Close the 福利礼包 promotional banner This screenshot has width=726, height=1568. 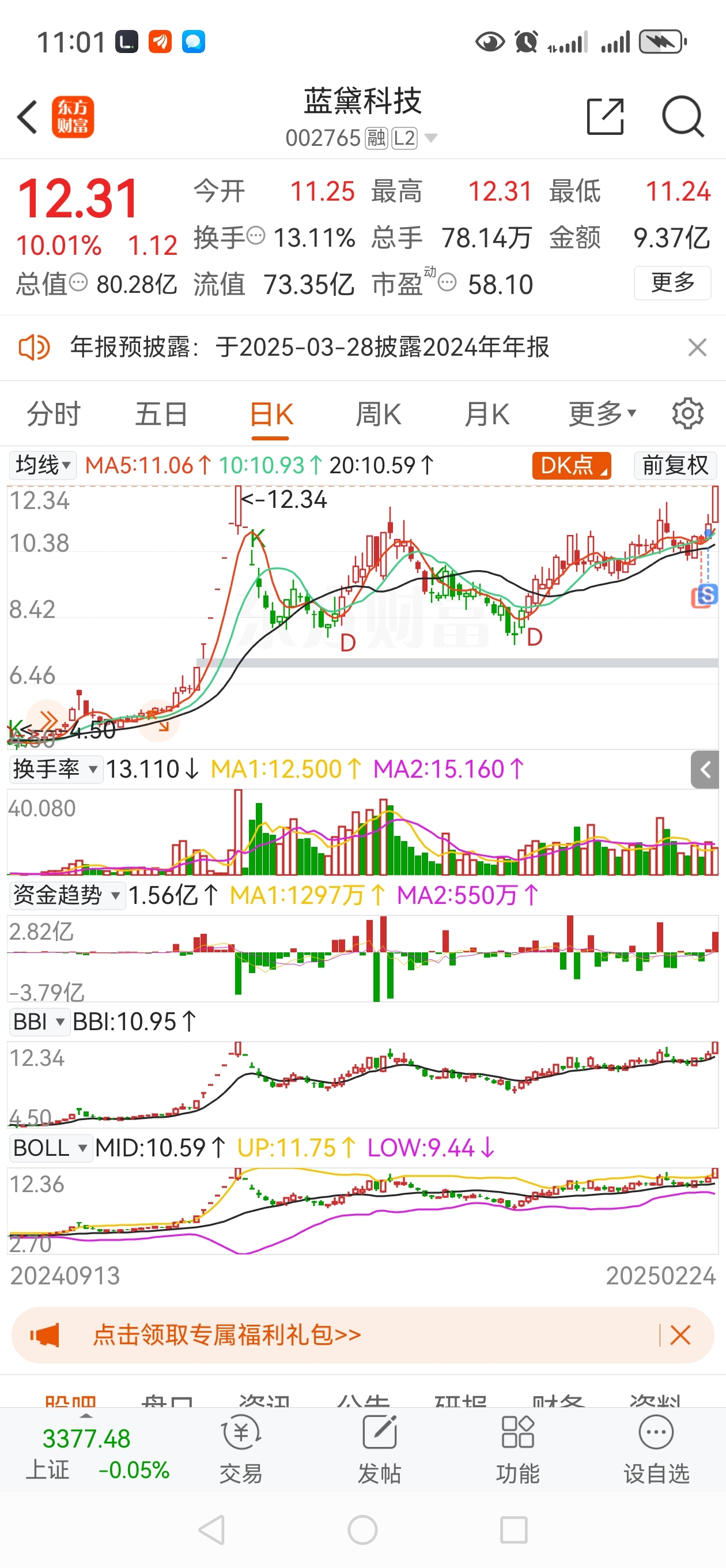point(680,1335)
